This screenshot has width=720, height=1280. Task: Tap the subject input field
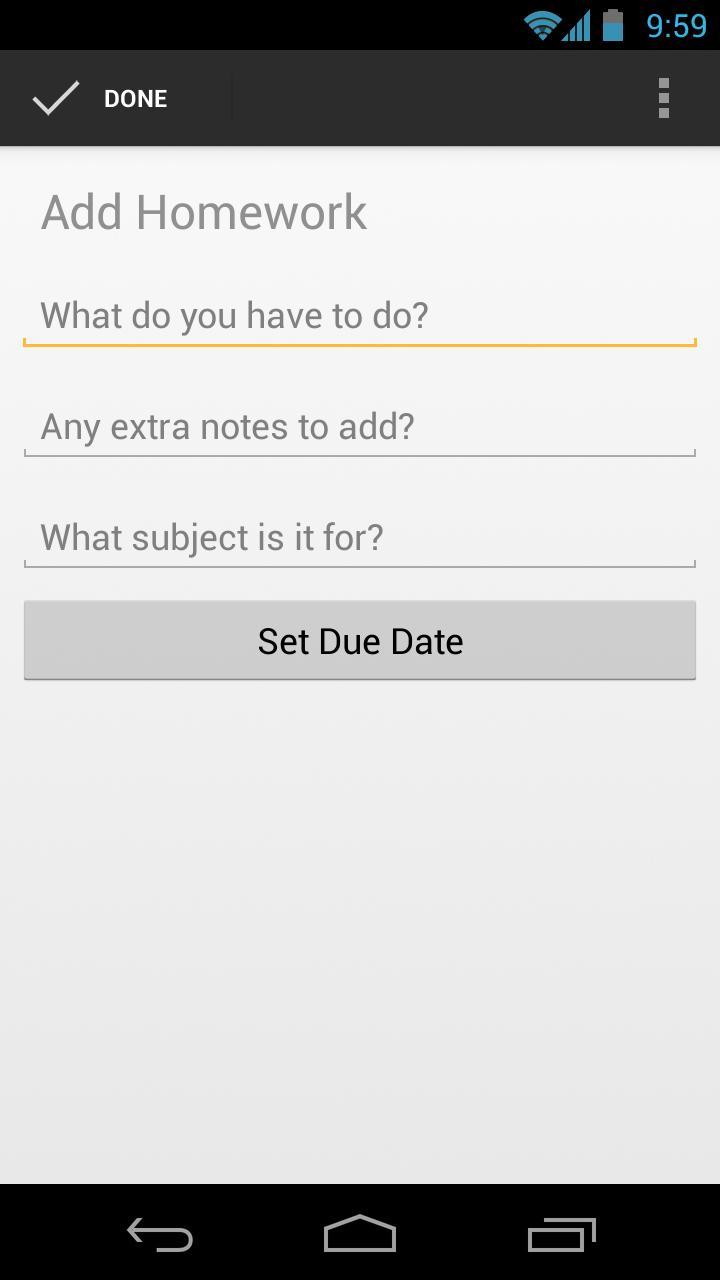(360, 538)
